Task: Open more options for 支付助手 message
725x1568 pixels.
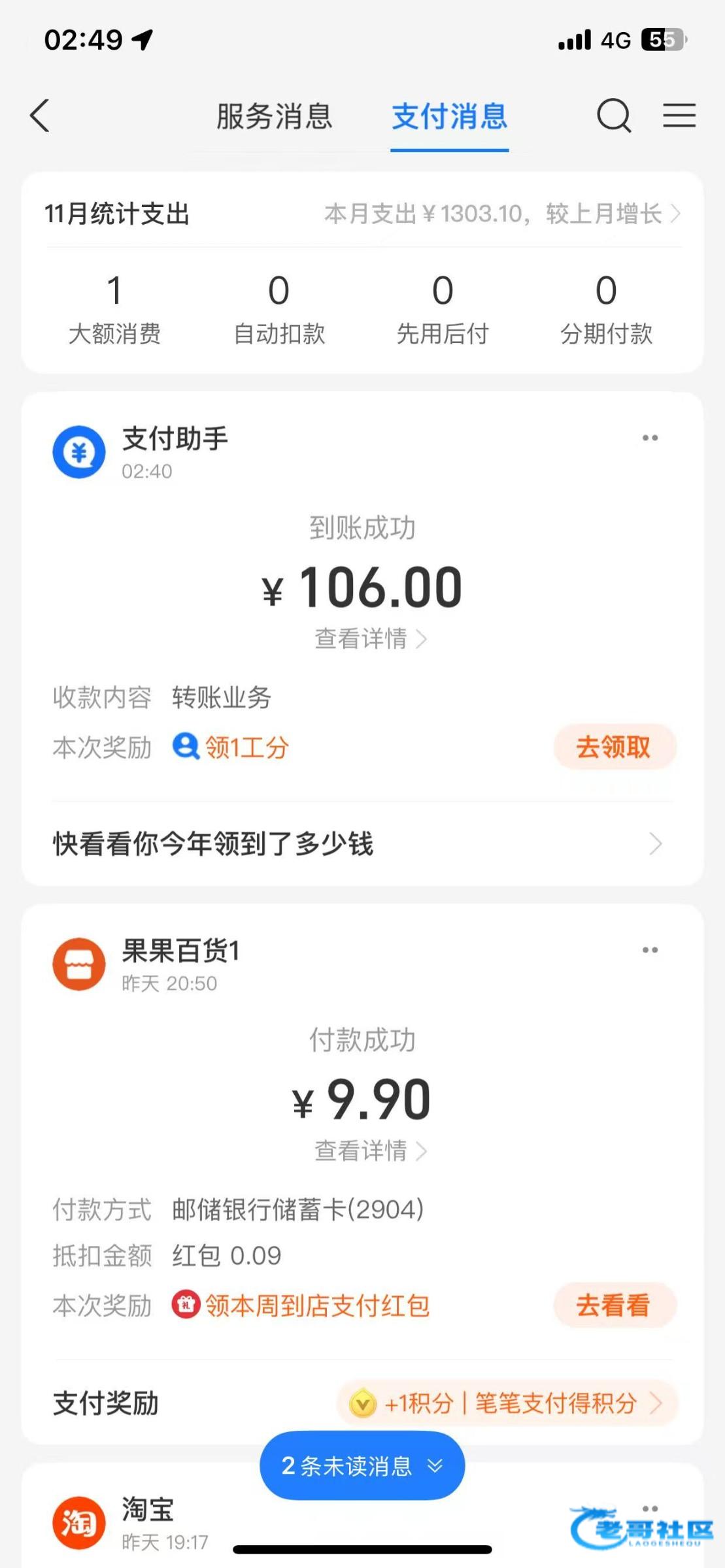Action: point(650,438)
